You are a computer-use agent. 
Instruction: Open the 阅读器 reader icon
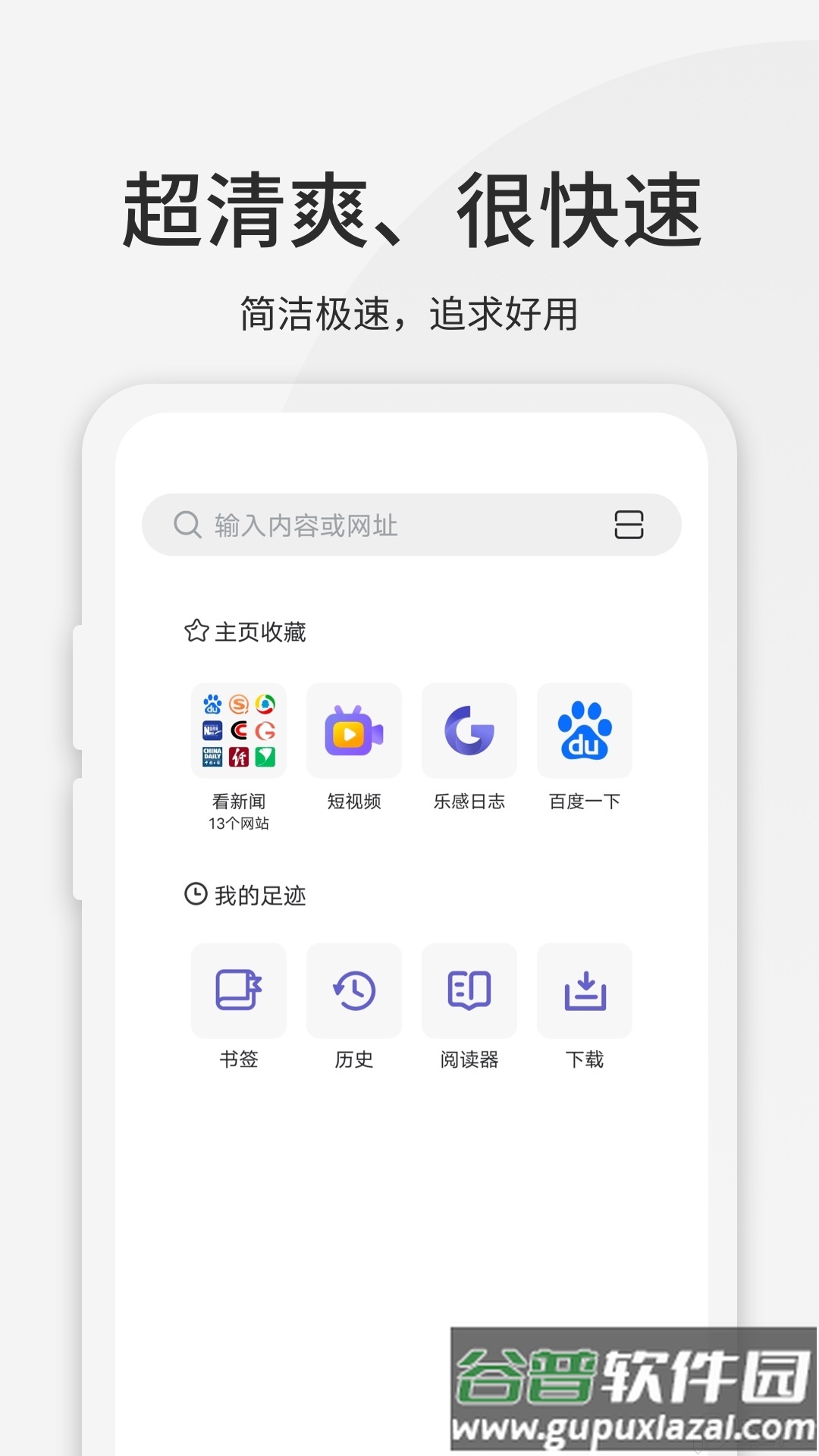[x=469, y=991]
